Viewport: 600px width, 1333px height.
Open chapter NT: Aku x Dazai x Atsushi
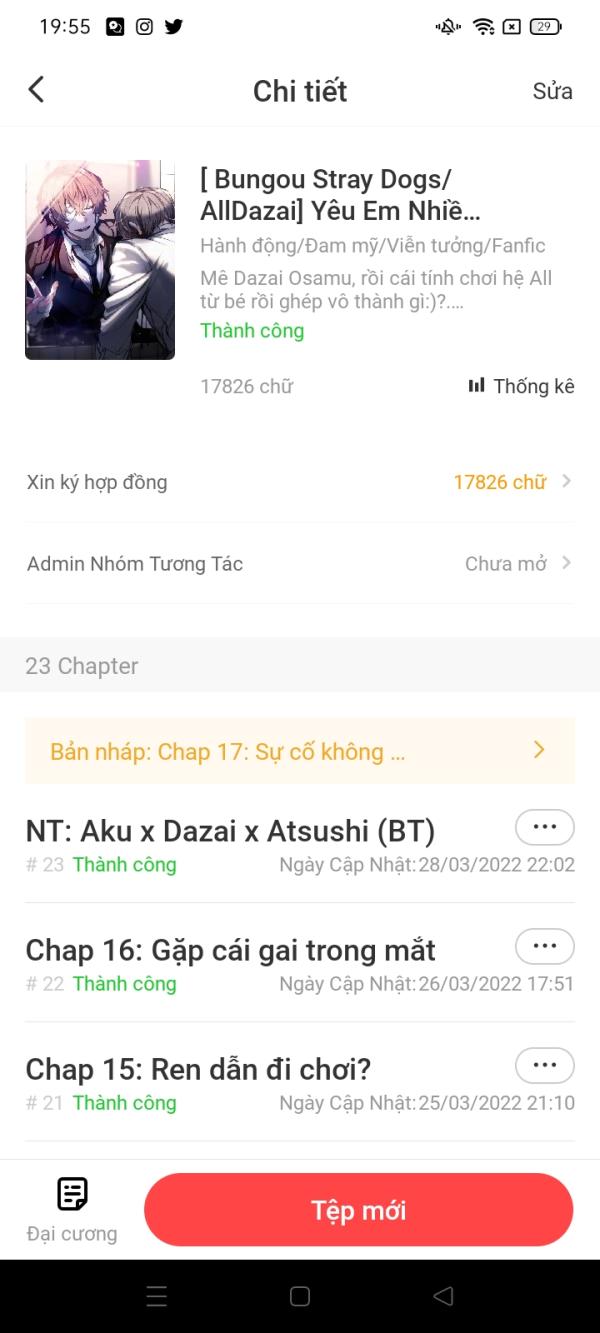click(230, 831)
